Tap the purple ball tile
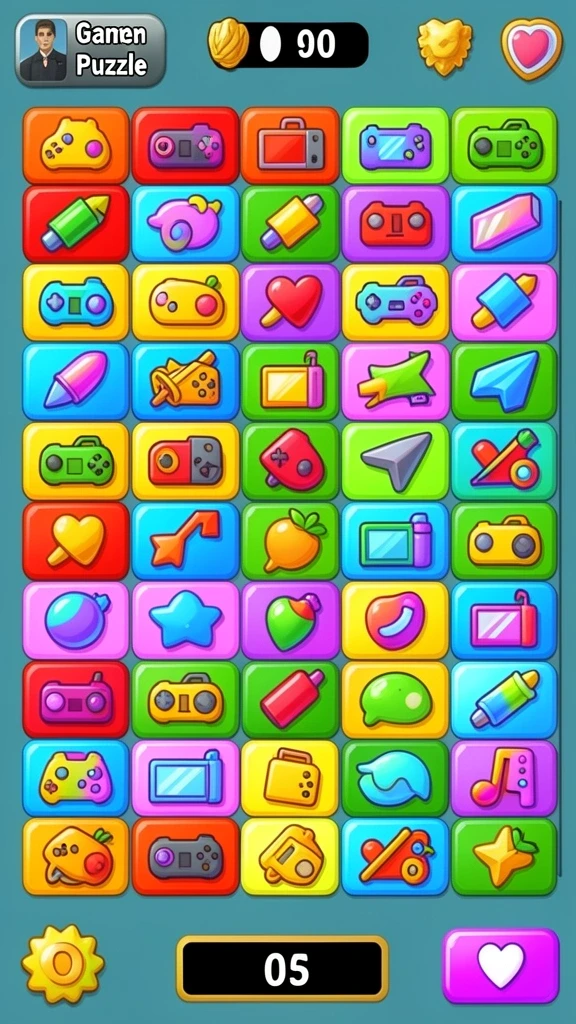The width and height of the screenshot is (576, 1024). coord(76,620)
